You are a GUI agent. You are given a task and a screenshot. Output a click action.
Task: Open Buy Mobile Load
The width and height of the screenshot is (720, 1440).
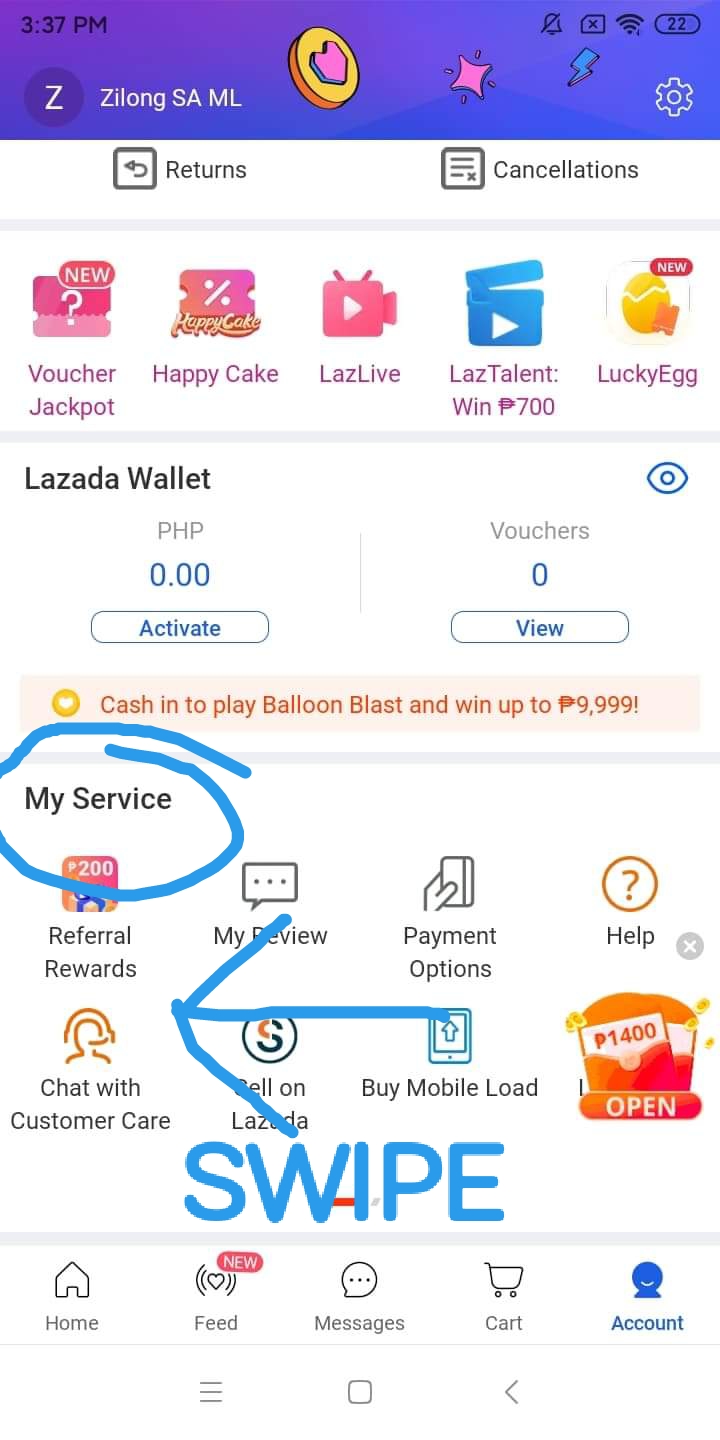coord(450,1055)
